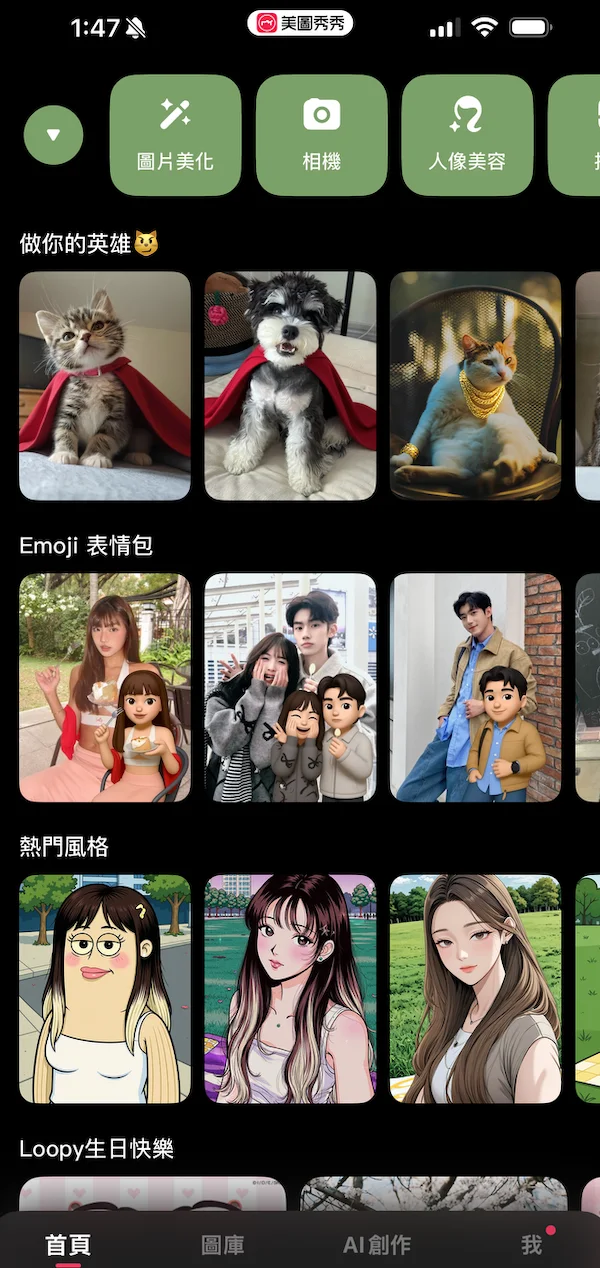Select the caped schnauzer dog template
This screenshot has height=1268, width=600.
[x=290, y=386]
